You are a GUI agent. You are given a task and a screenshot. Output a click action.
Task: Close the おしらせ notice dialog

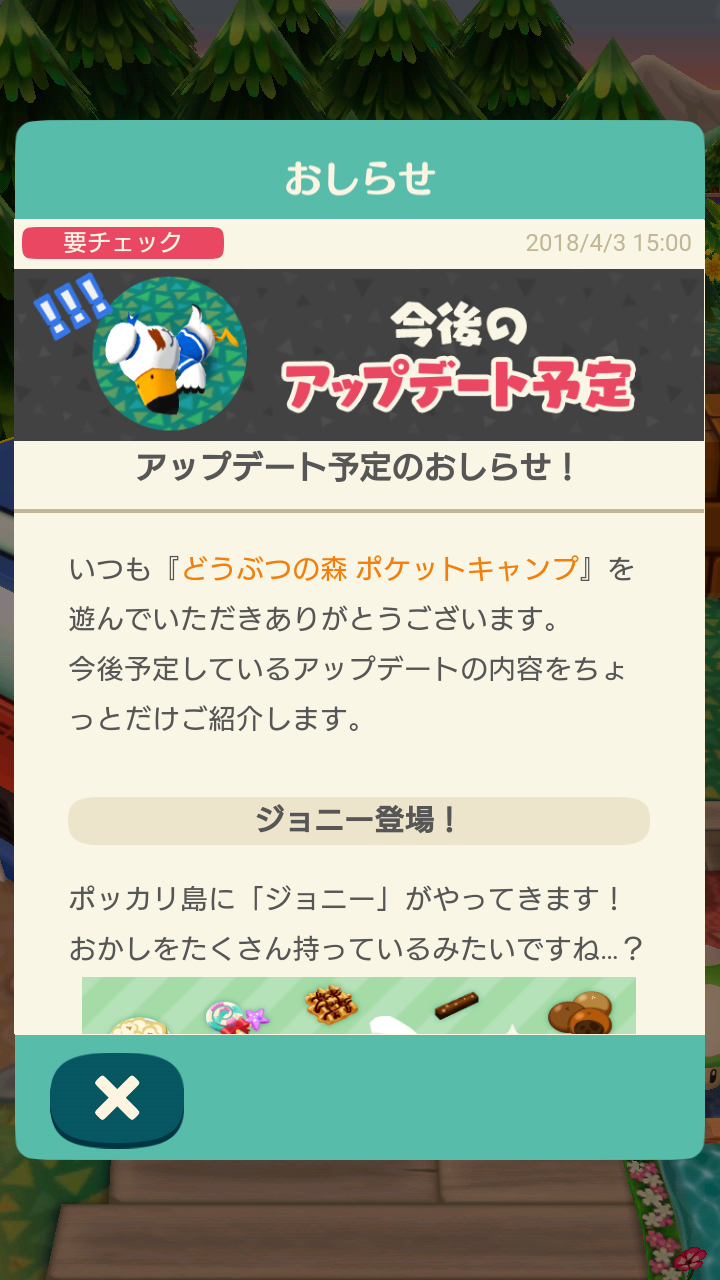(117, 1099)
